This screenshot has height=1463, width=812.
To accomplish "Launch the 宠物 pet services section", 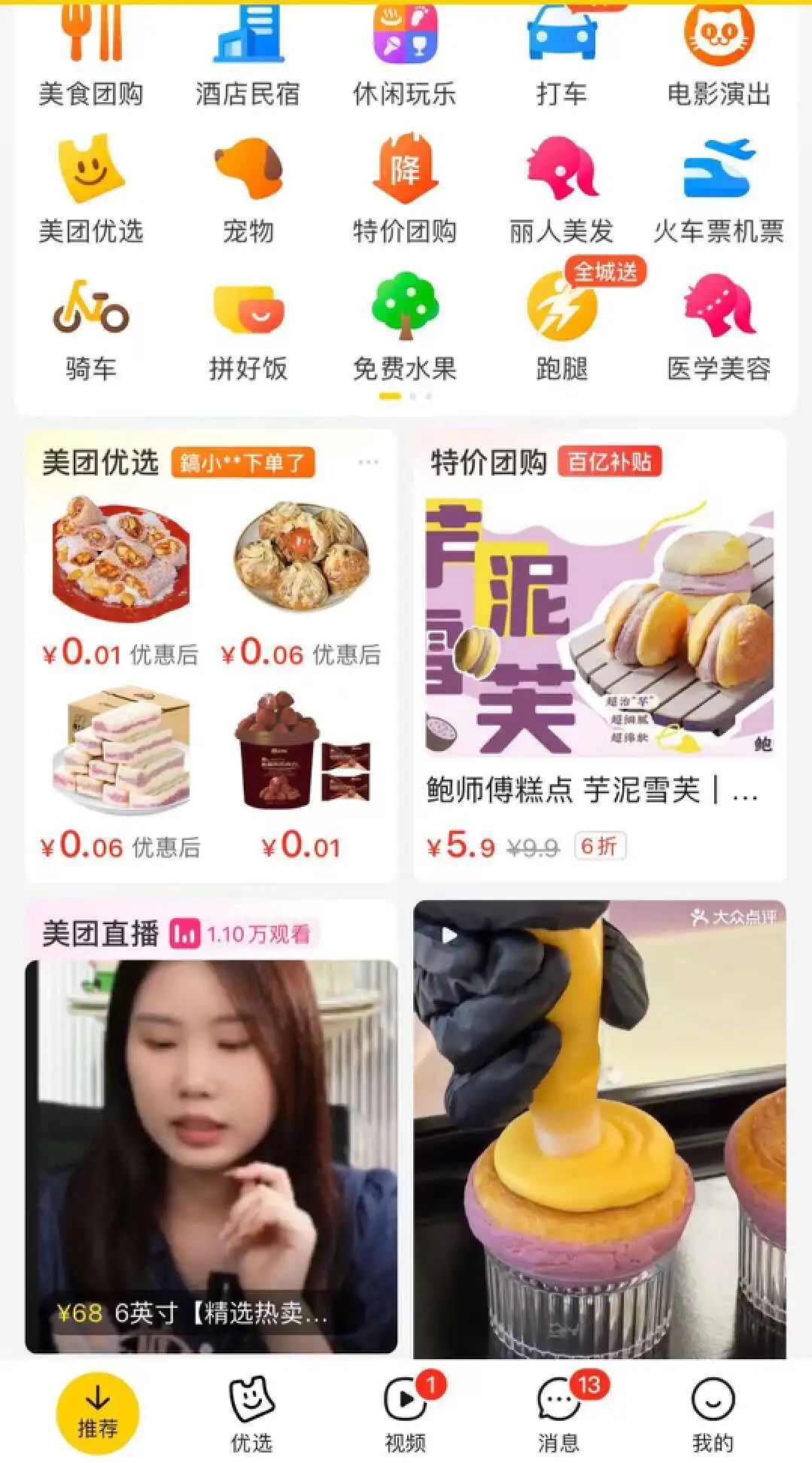I will tap(248, 188).
